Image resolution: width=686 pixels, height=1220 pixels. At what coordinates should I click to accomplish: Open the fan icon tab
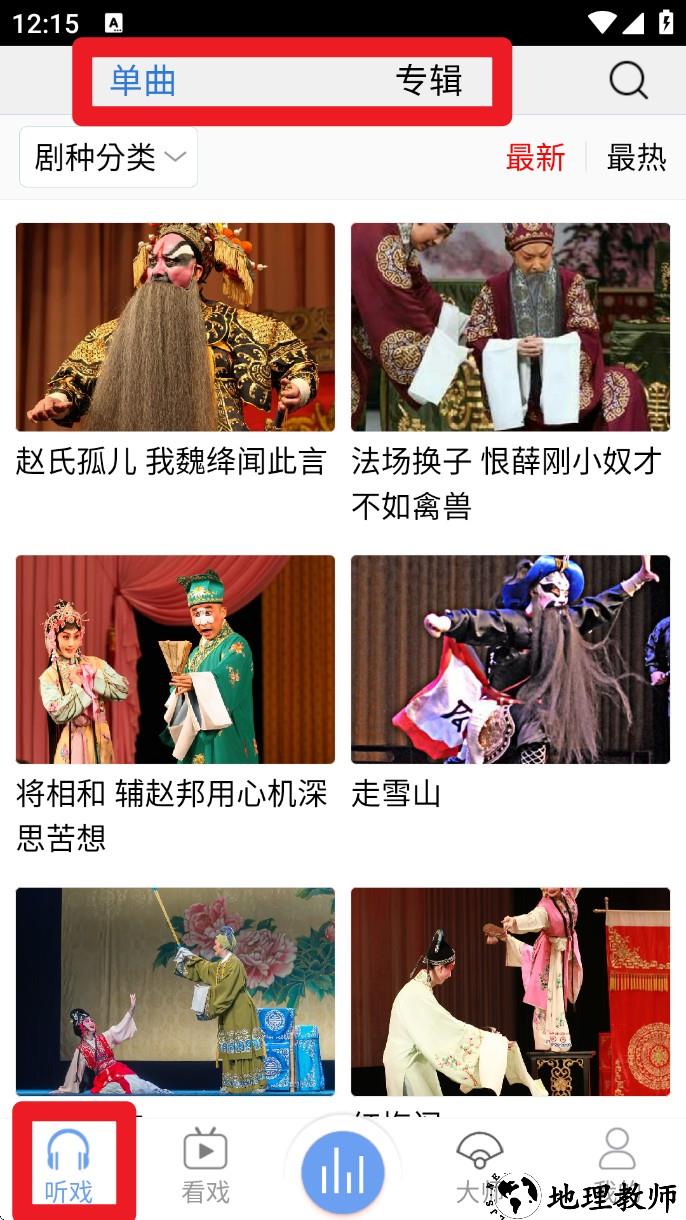tap(479, 1164)
